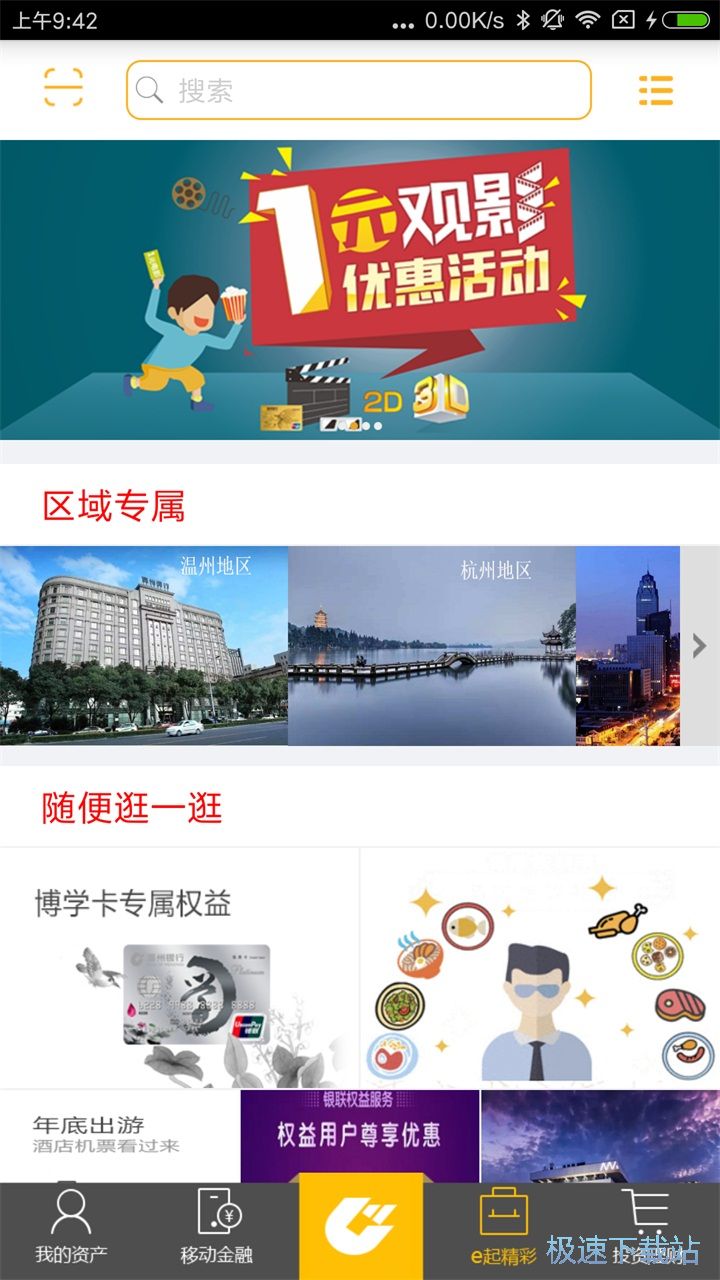This screenshot has width=720, height=1280.
Task: Open the list menu icon
Action: [x=656, y=90]
